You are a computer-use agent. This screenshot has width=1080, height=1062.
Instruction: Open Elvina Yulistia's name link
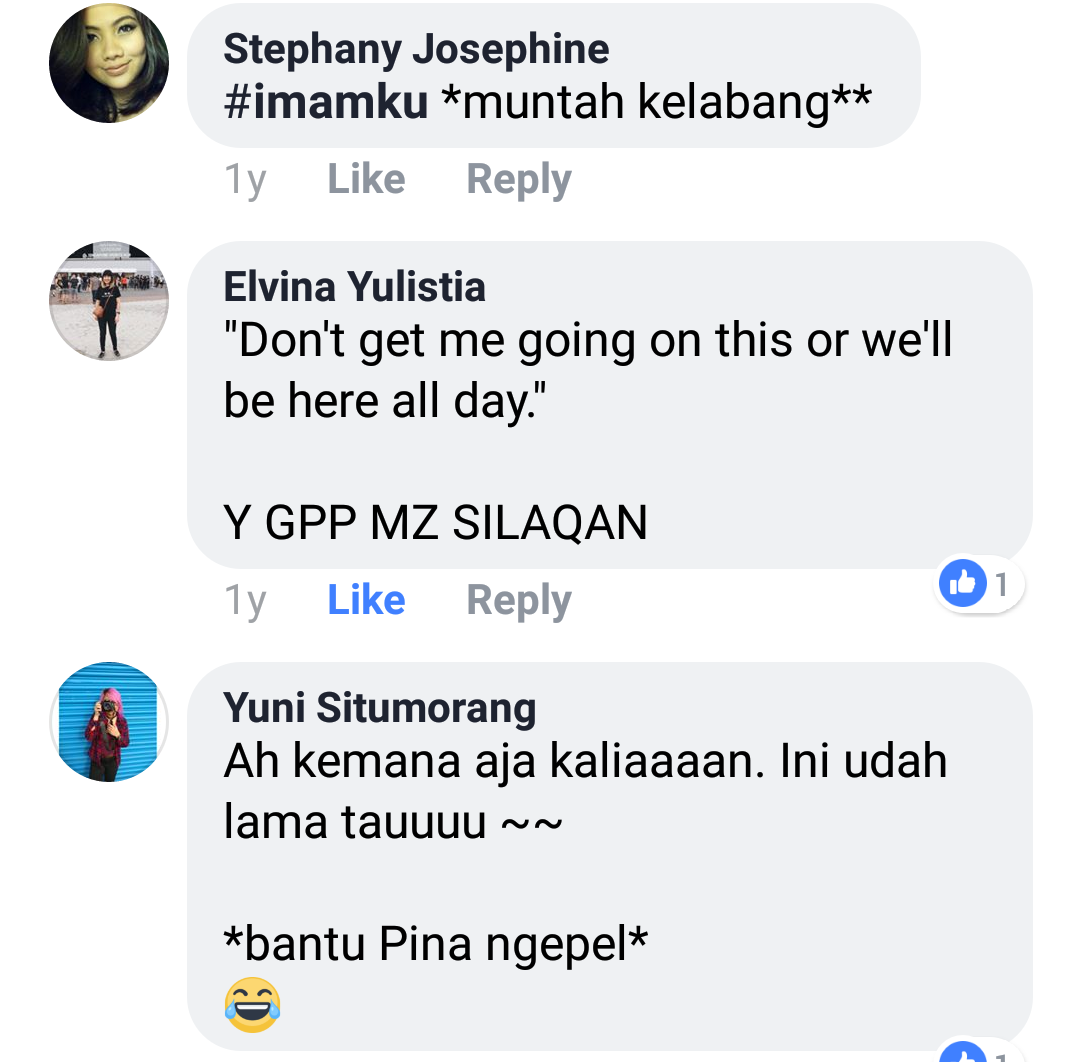click(x=354, y=287)
